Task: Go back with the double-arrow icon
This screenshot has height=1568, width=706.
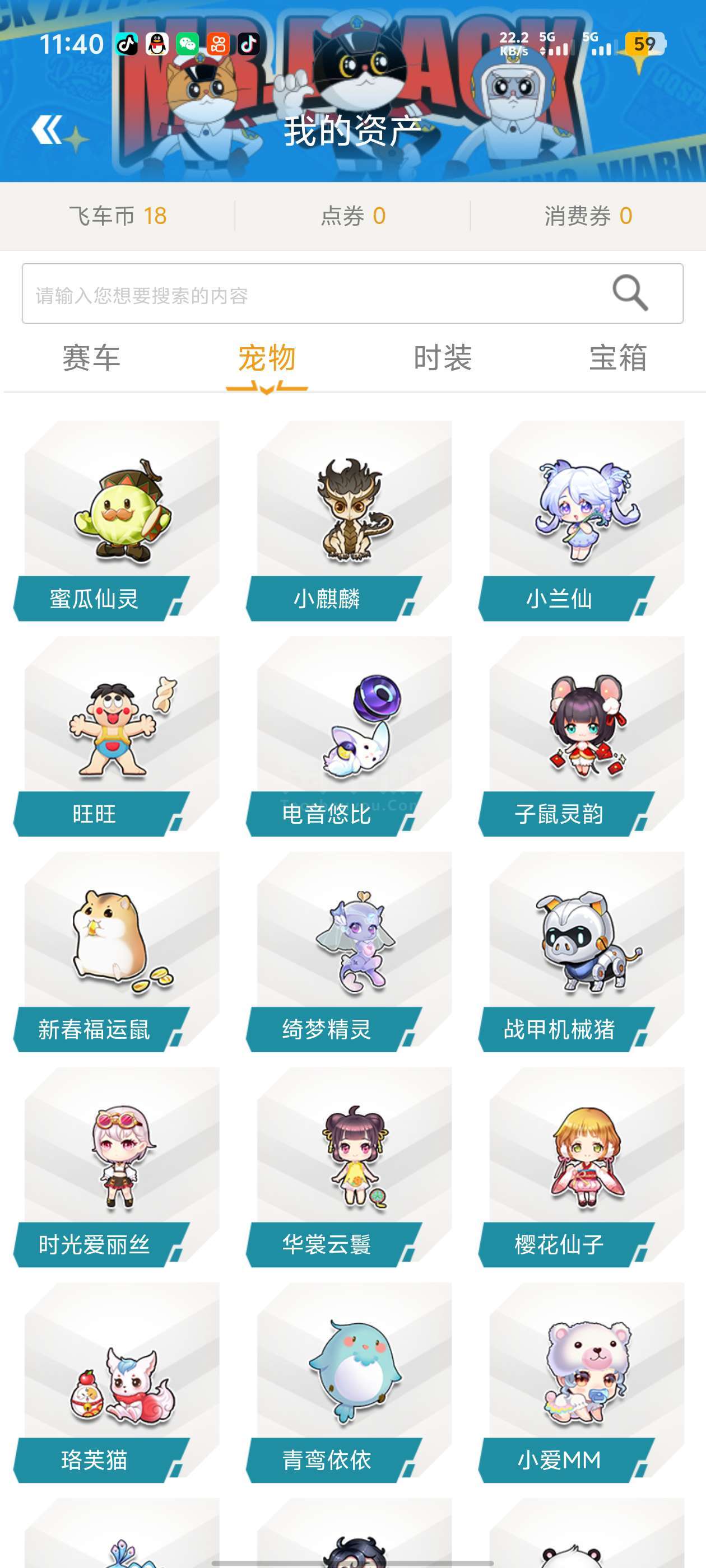Action: (x=48, y=130)
